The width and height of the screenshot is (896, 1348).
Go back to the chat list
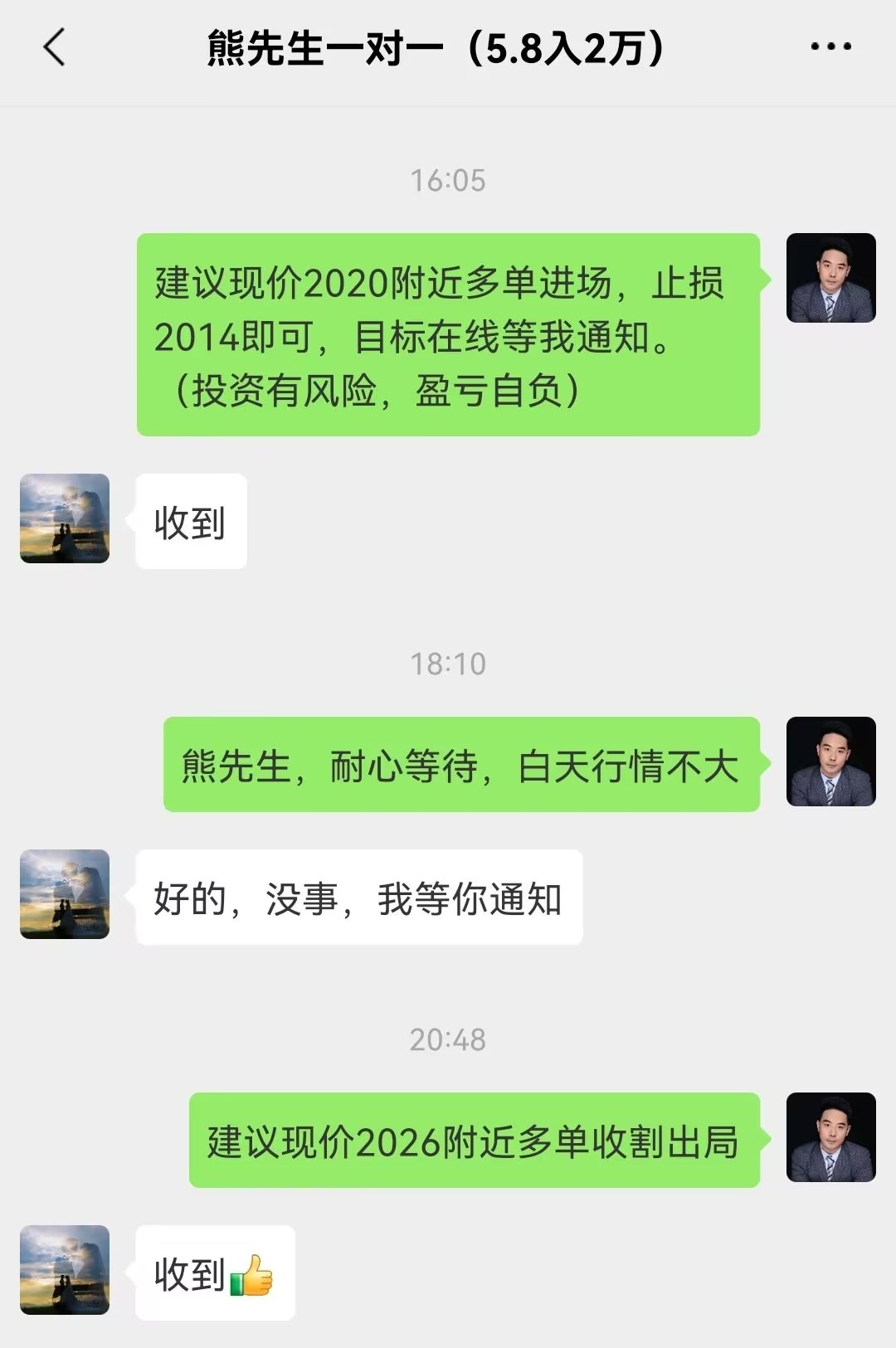coord(55,47)
